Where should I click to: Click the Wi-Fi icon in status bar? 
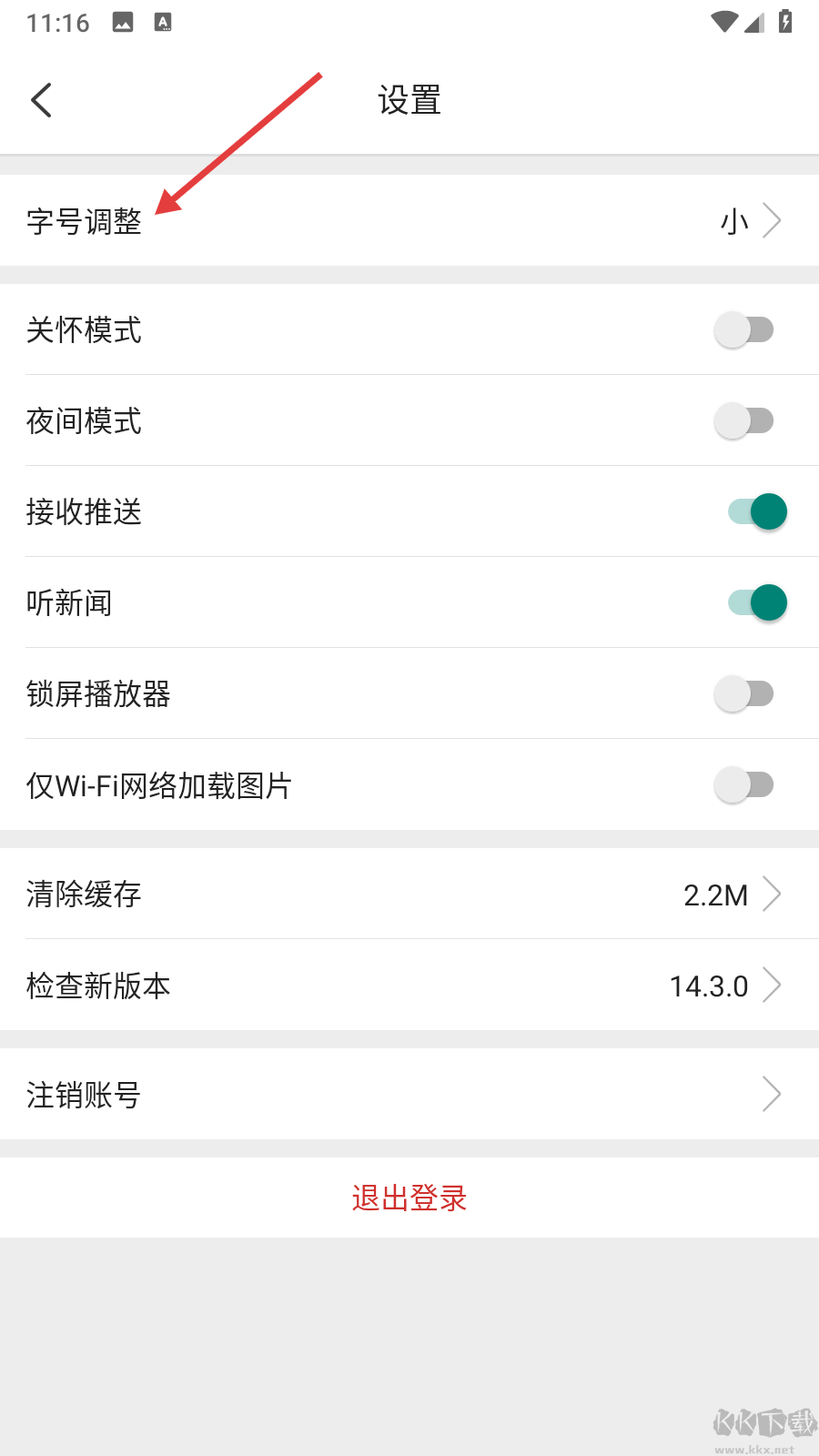tap(723, 23)
